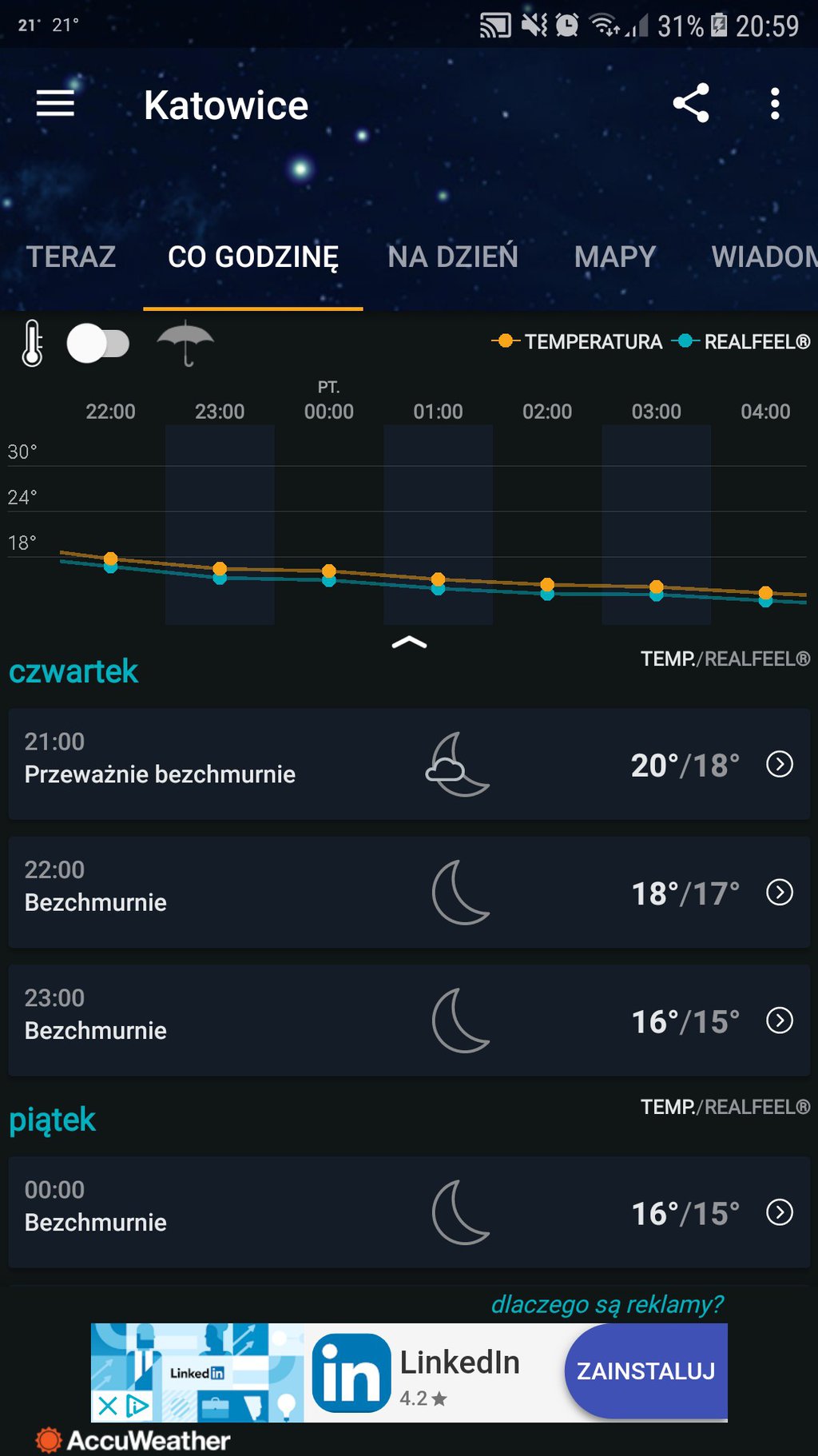
Task: Toggle the temperature/precipitation graph switch
Action: (x=98, y=344)
